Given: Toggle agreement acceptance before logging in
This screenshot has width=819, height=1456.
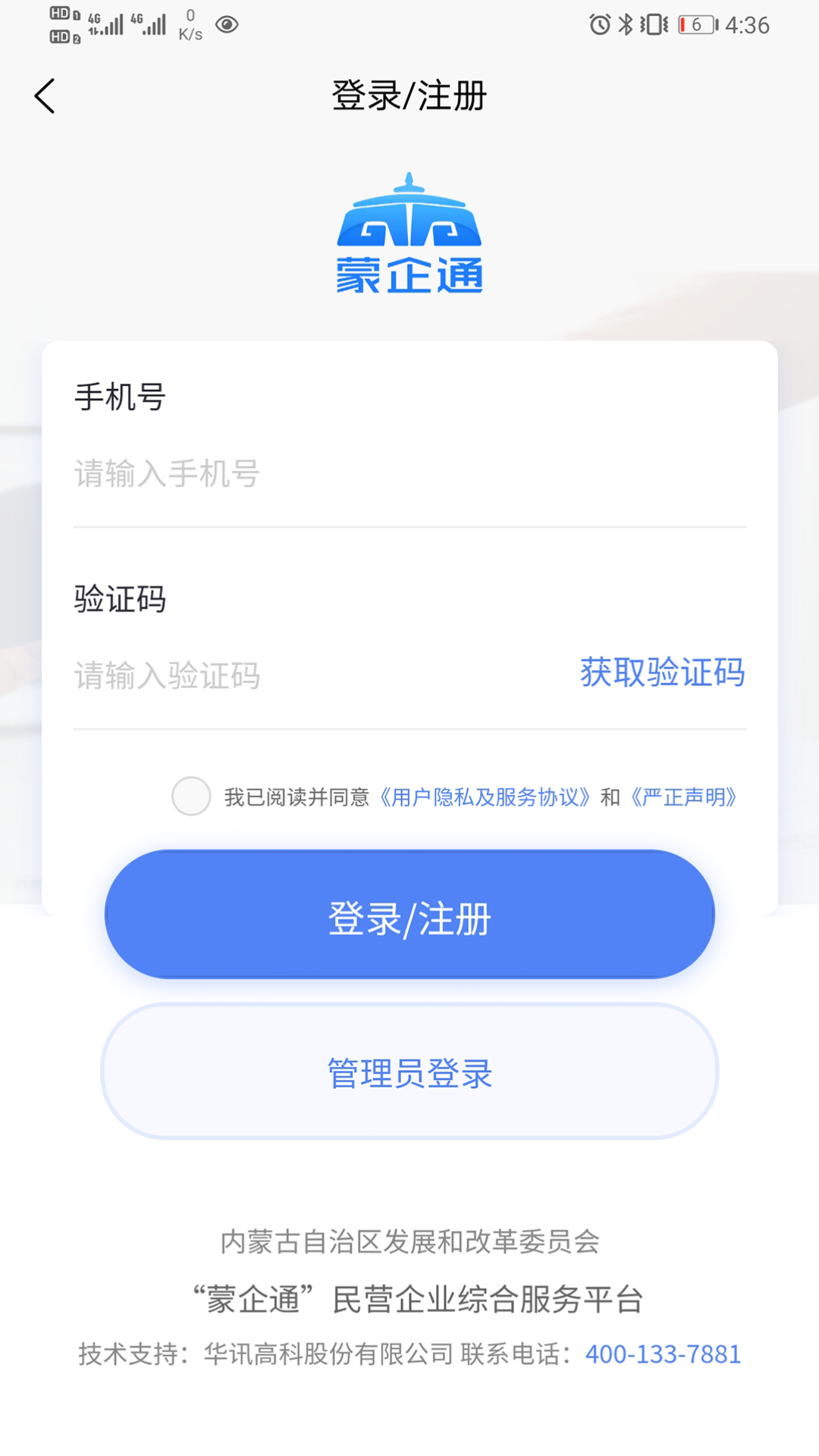Looking at the screenshot, I should [x=191, y=797].
